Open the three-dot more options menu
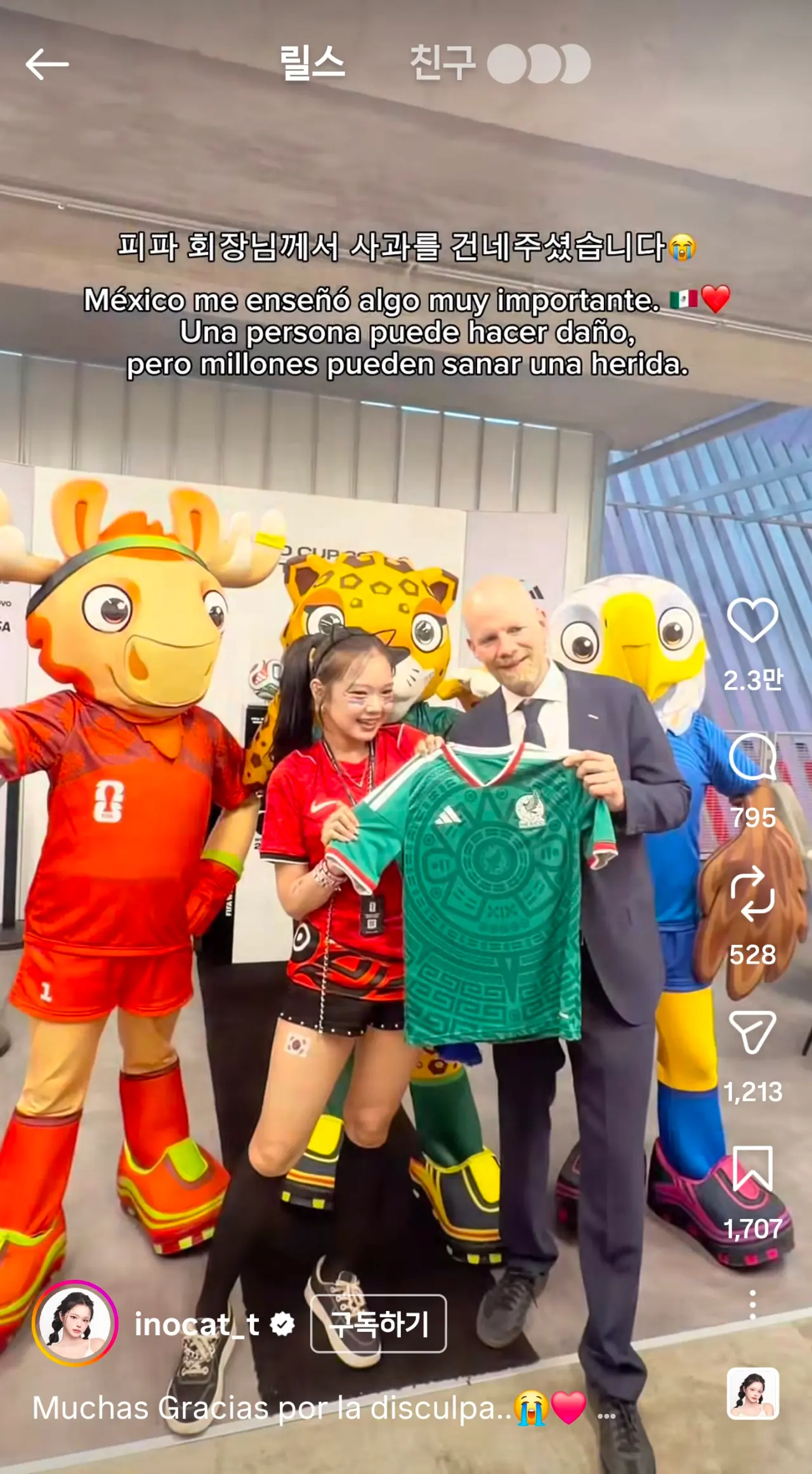 click(x=752, y=1305)
